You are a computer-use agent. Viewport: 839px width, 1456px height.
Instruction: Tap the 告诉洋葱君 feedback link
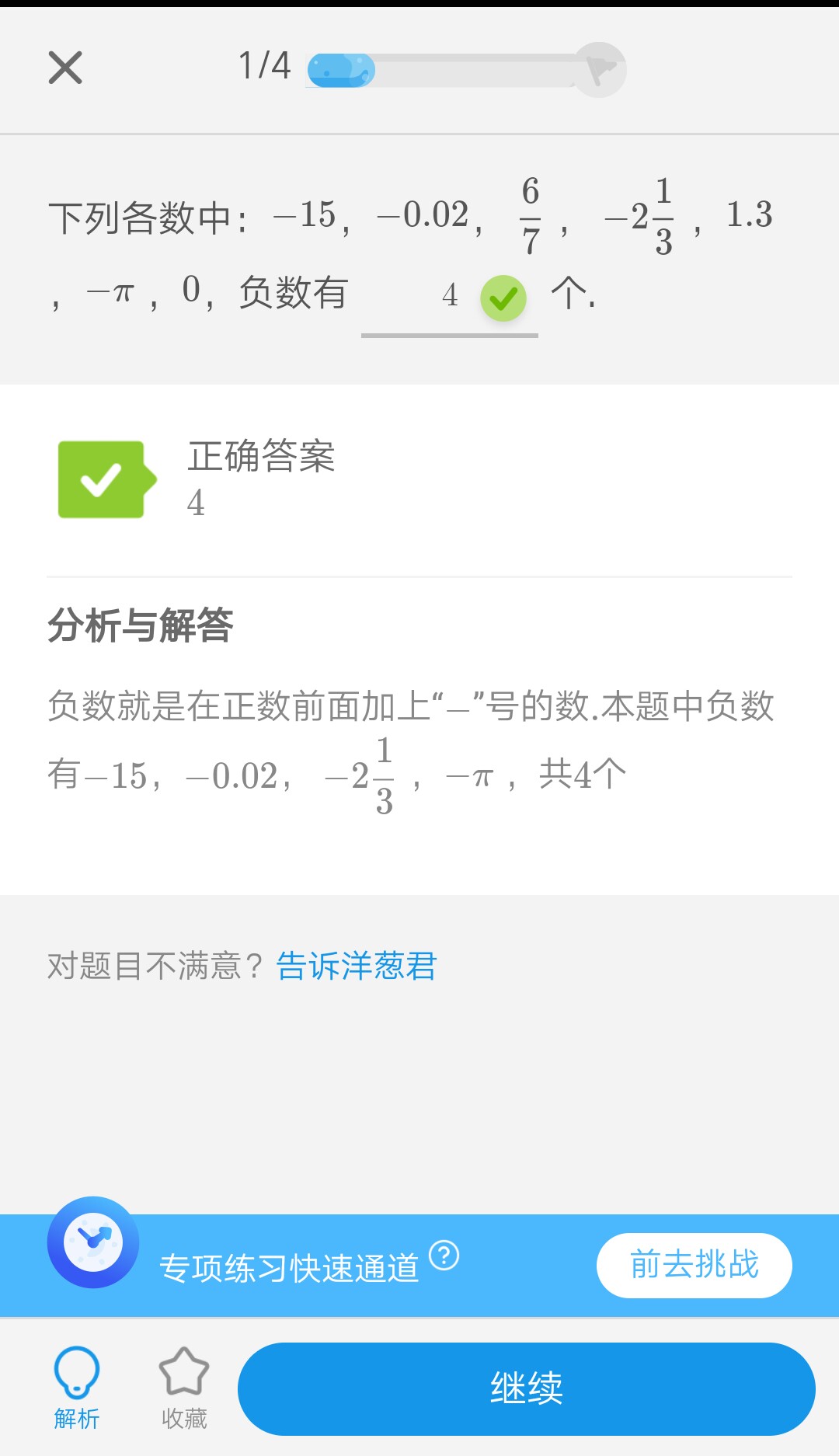357,966
